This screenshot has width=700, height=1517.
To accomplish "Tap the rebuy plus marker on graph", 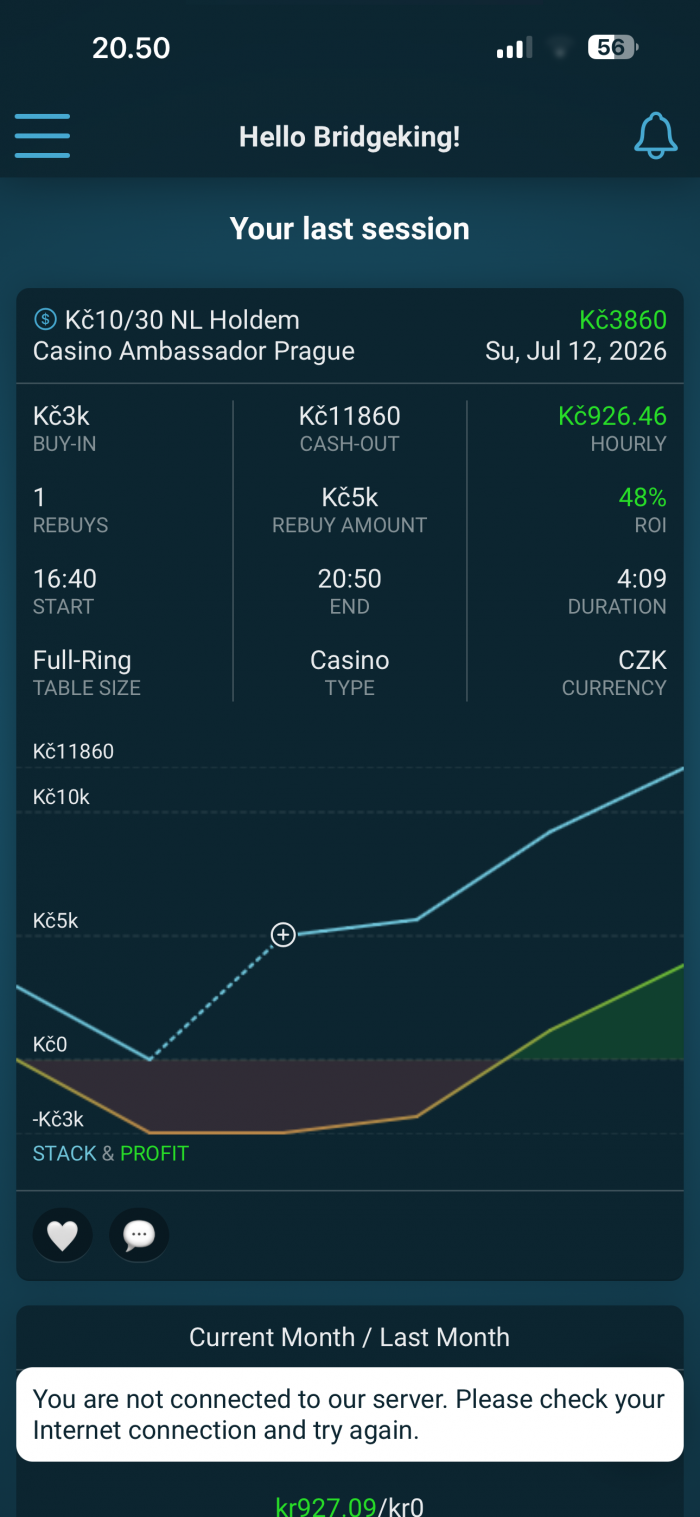I will tap(284, 935).
